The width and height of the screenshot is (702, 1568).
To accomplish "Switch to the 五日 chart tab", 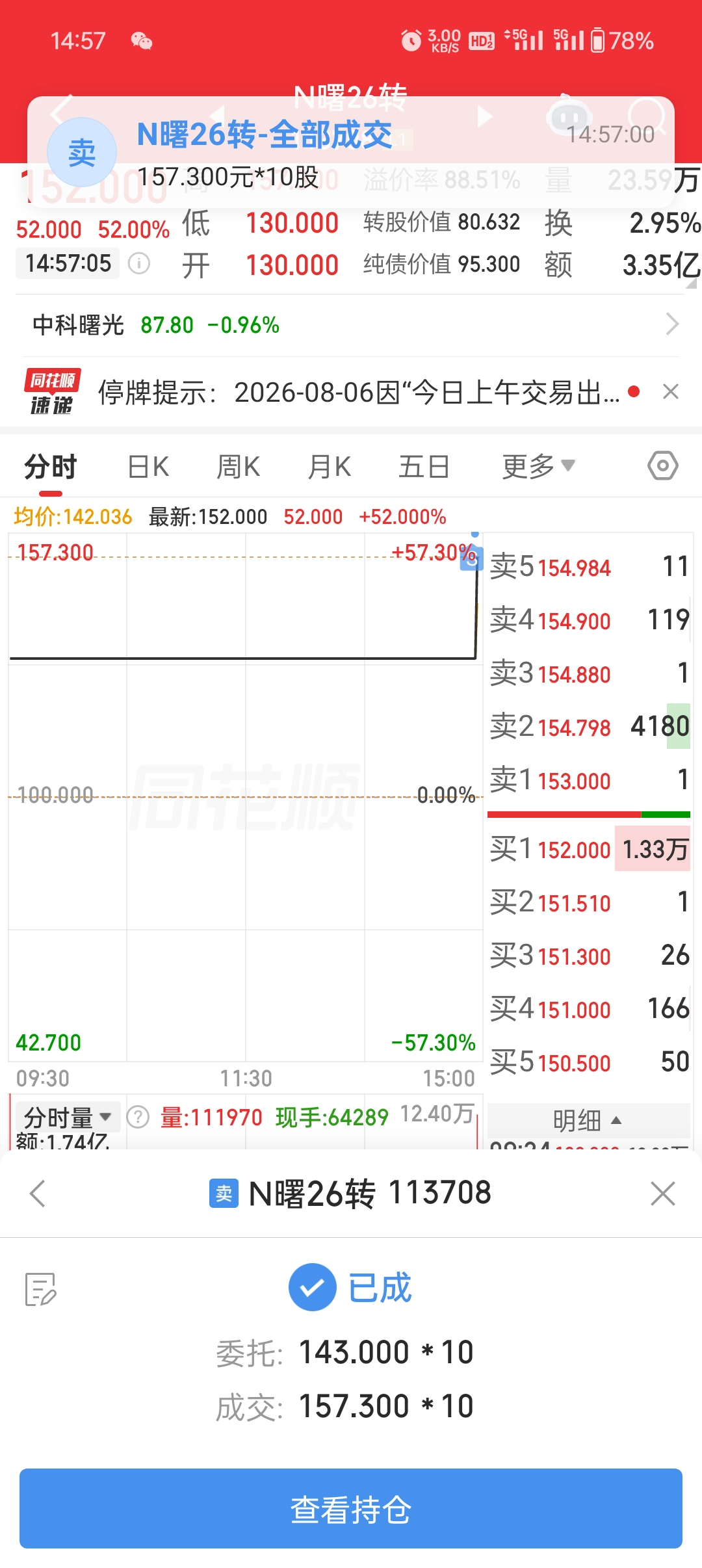I will pyautogui.click(x=424, y=467).
